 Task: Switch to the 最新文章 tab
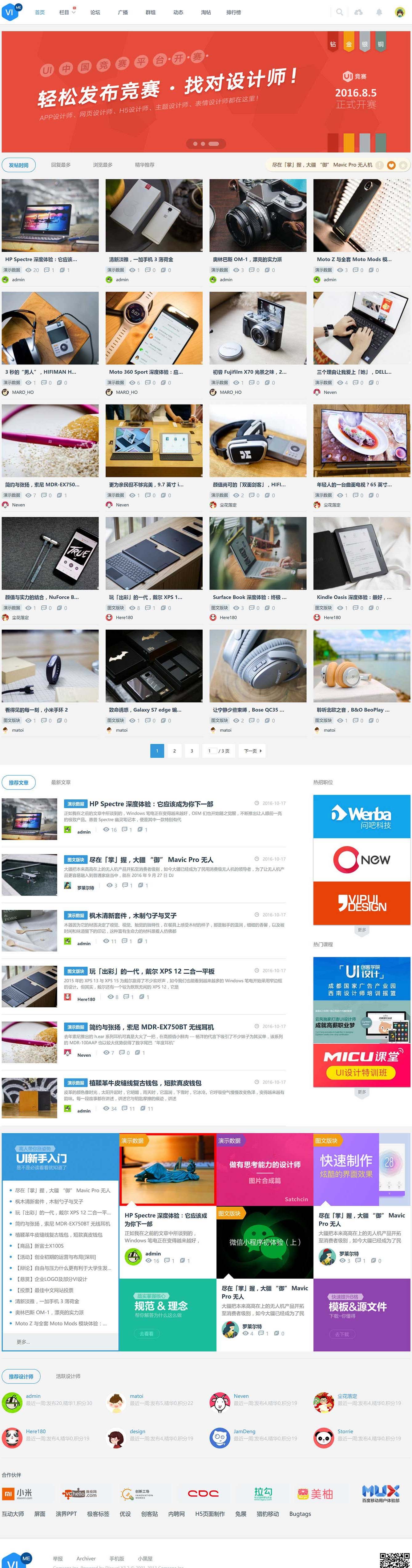tap(61, 782)
